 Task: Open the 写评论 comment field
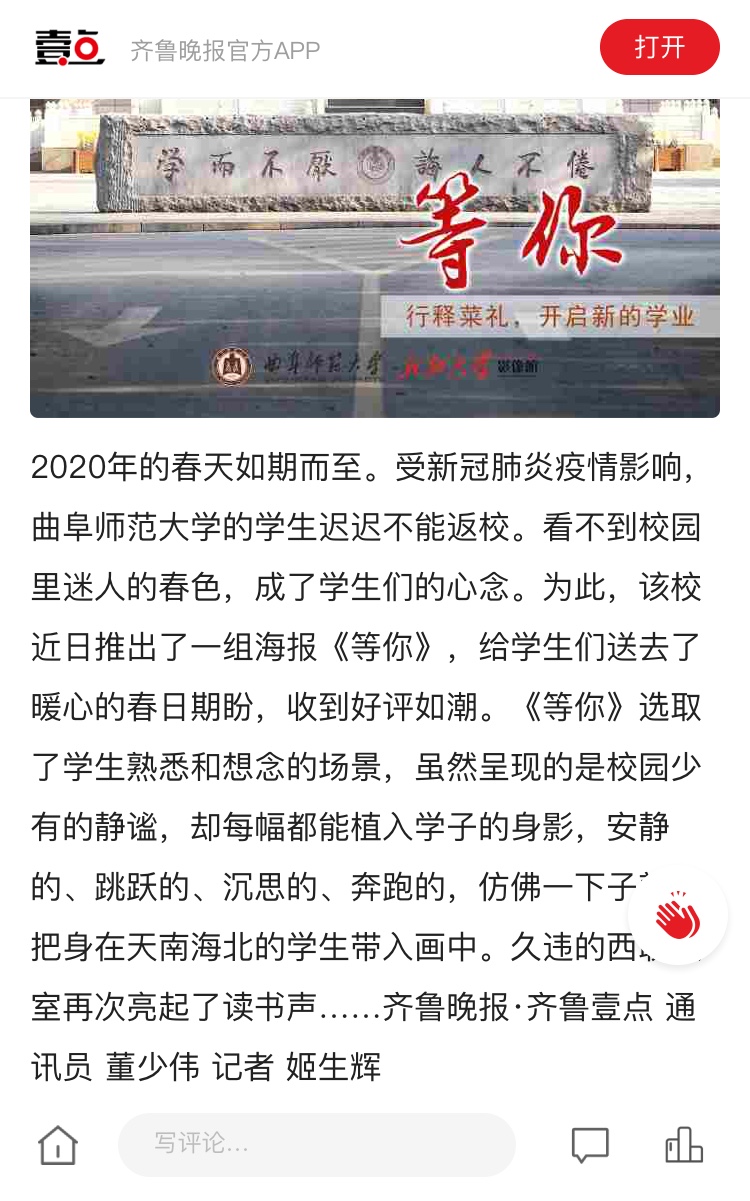[316, 1143]
